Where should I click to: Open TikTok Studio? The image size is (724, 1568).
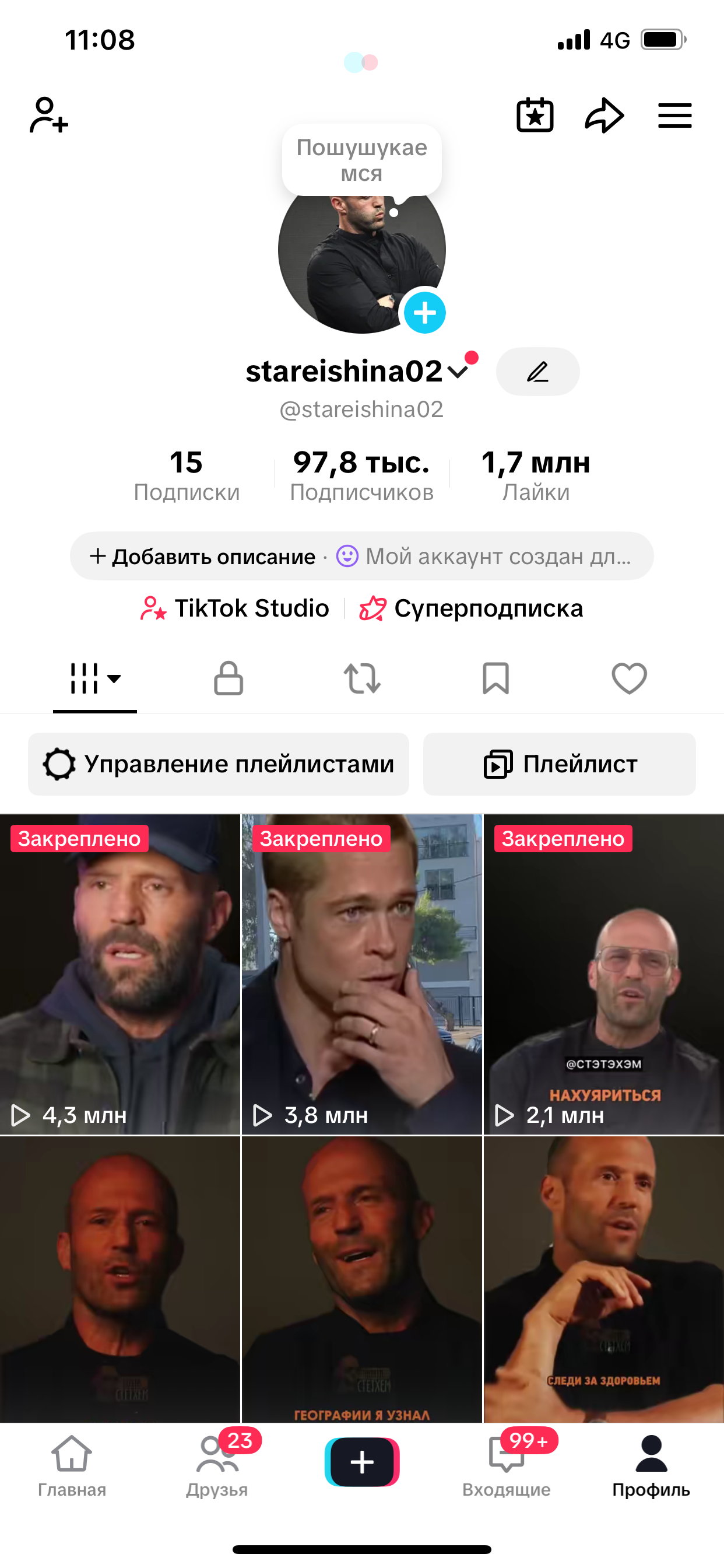236,607
